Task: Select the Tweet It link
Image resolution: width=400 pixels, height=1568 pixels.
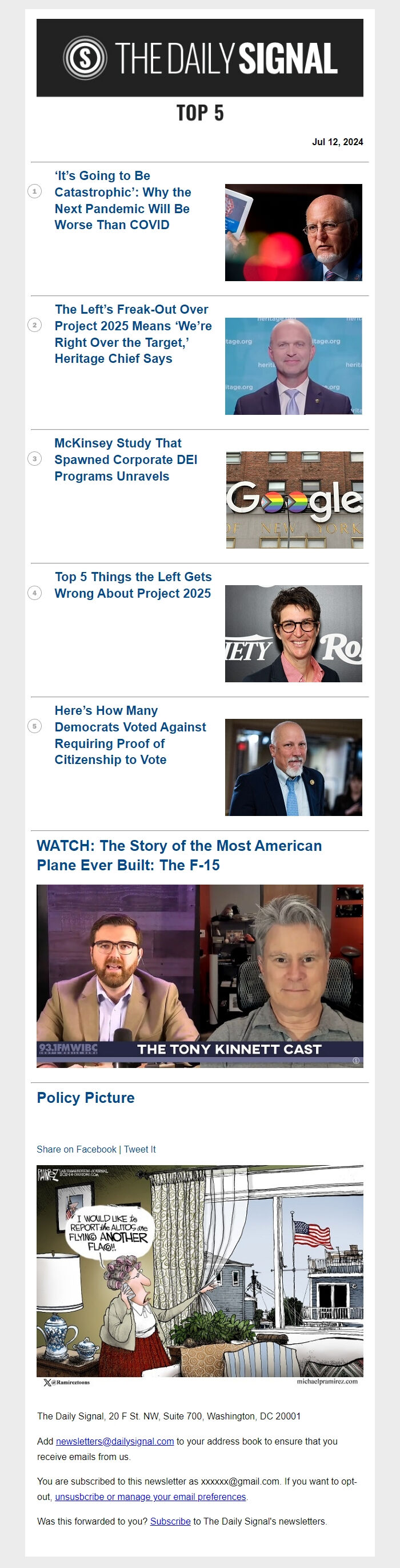Action: [x=140, y=1149]
